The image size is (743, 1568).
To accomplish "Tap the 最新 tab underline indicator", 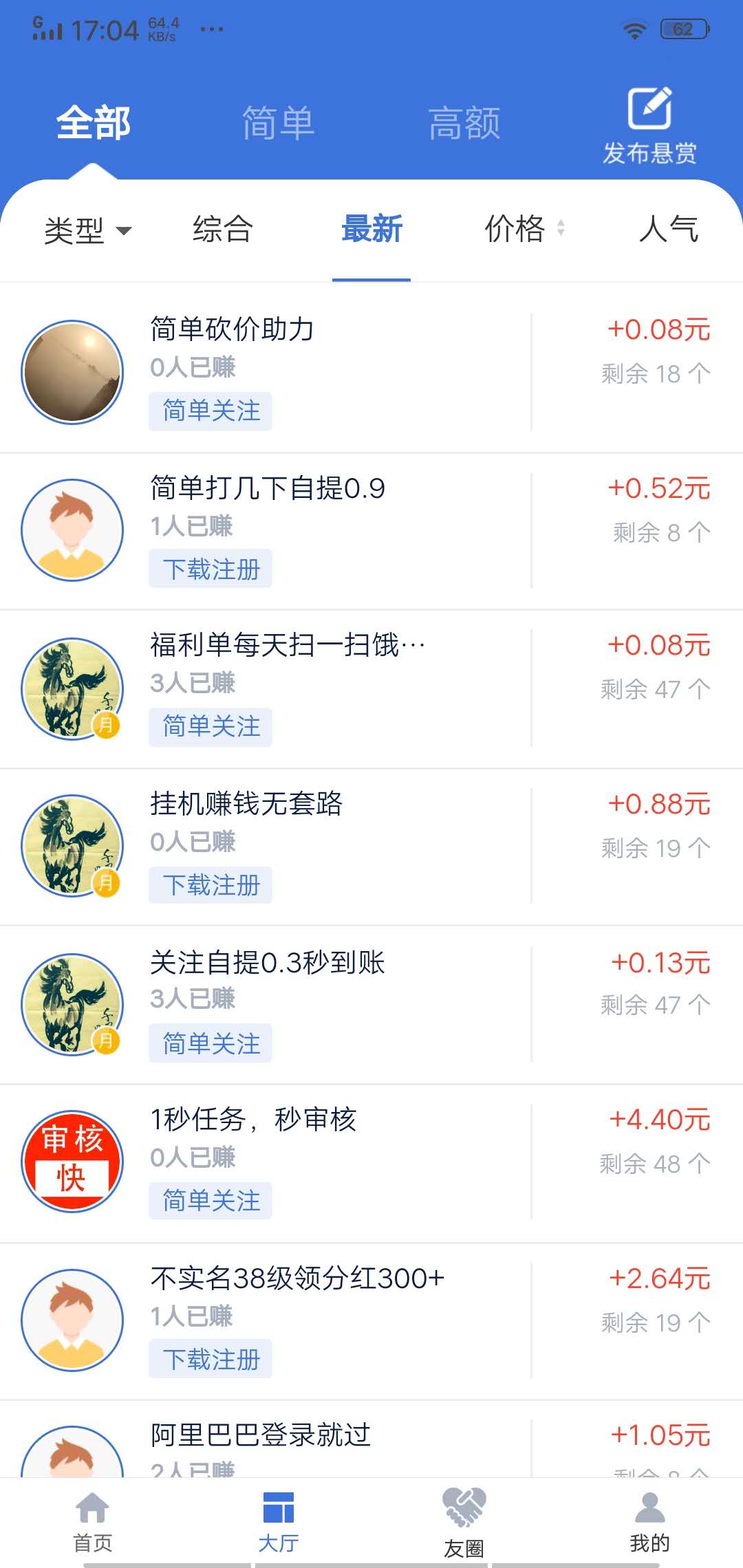I will coord(371,280).
